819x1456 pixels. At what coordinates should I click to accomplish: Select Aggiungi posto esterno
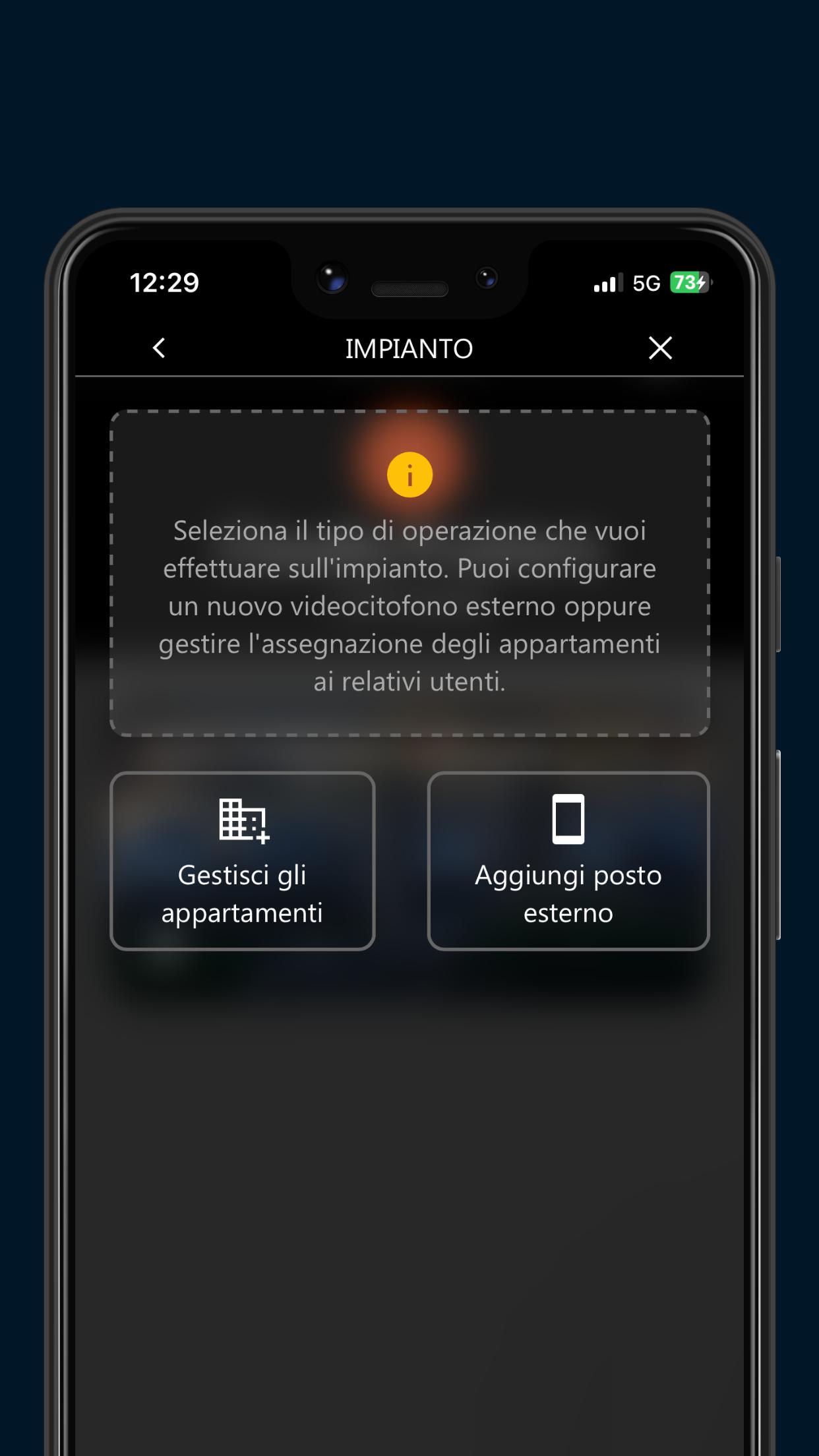click(568, 861)
